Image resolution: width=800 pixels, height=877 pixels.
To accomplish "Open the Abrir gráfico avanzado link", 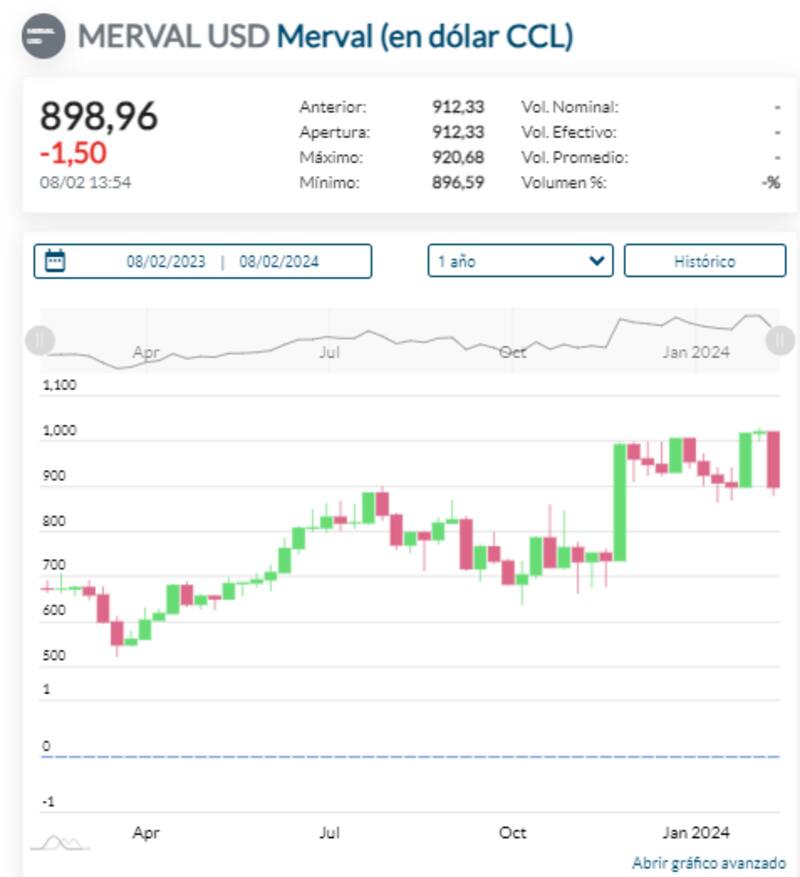I will [x=708, y=862].
